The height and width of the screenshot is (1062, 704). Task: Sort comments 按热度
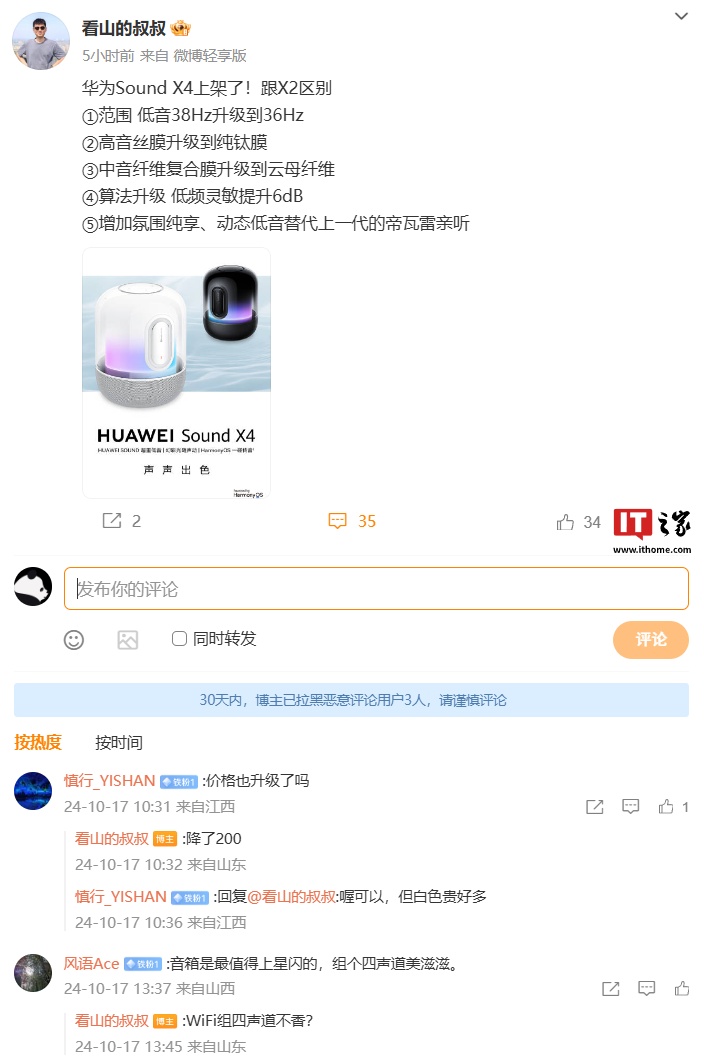[38, 742]
